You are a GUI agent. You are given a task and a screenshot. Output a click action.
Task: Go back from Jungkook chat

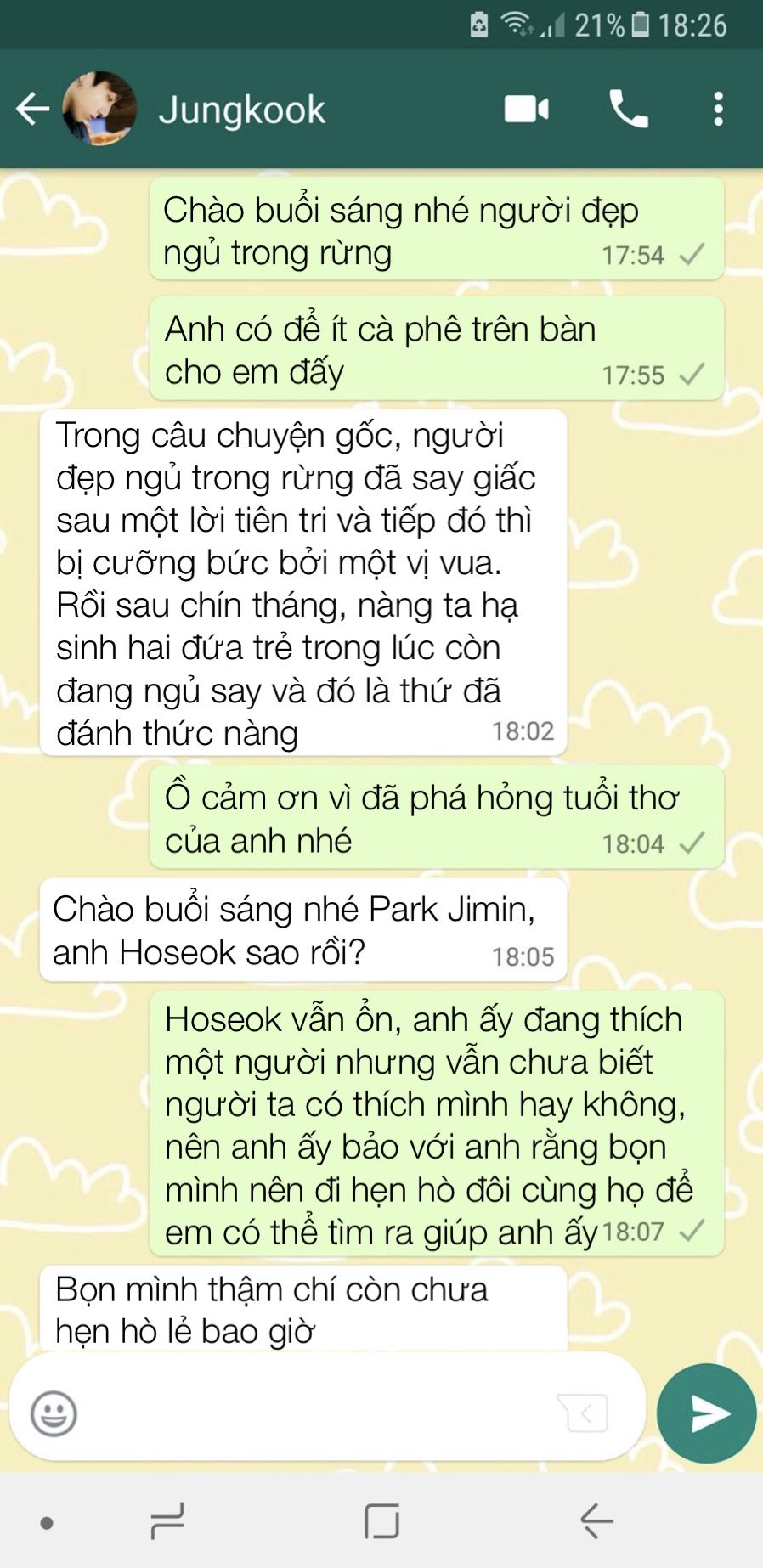click(x=32, y=110)
